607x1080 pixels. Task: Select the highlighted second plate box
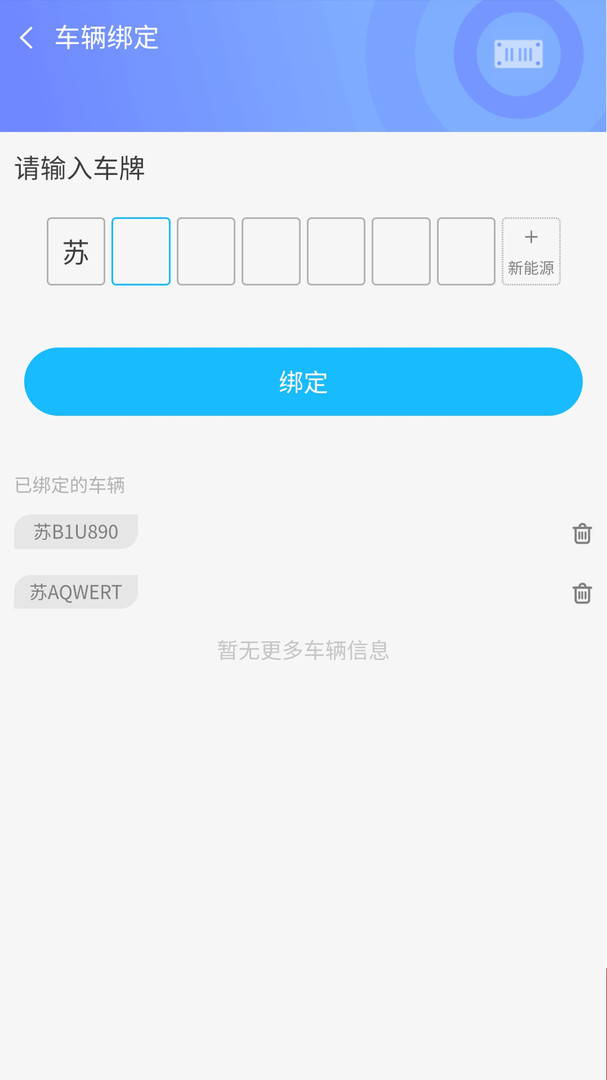[141, 251]
